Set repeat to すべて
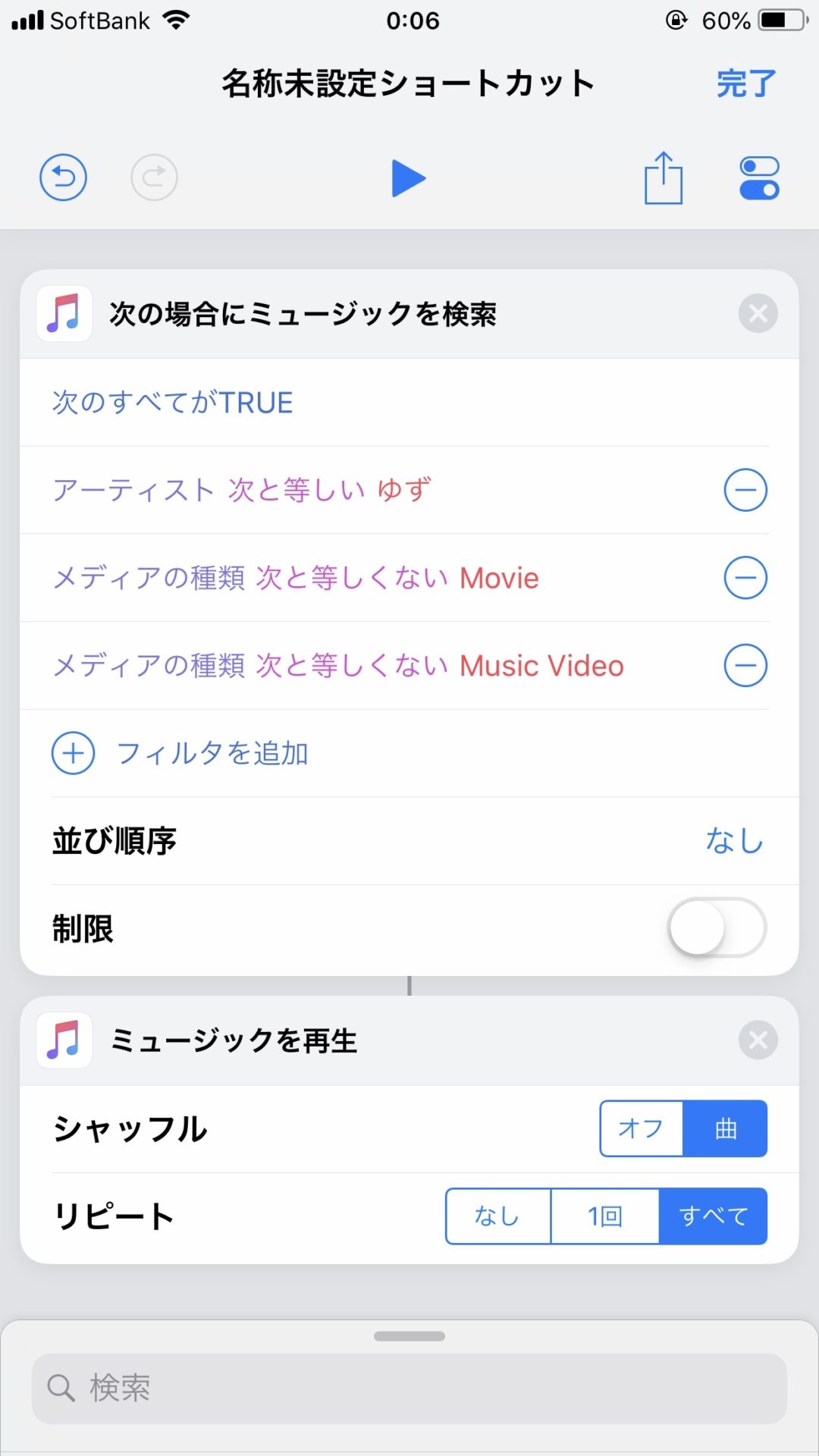This screenshot has height=1456, width=819. (x=713, y=1216)
